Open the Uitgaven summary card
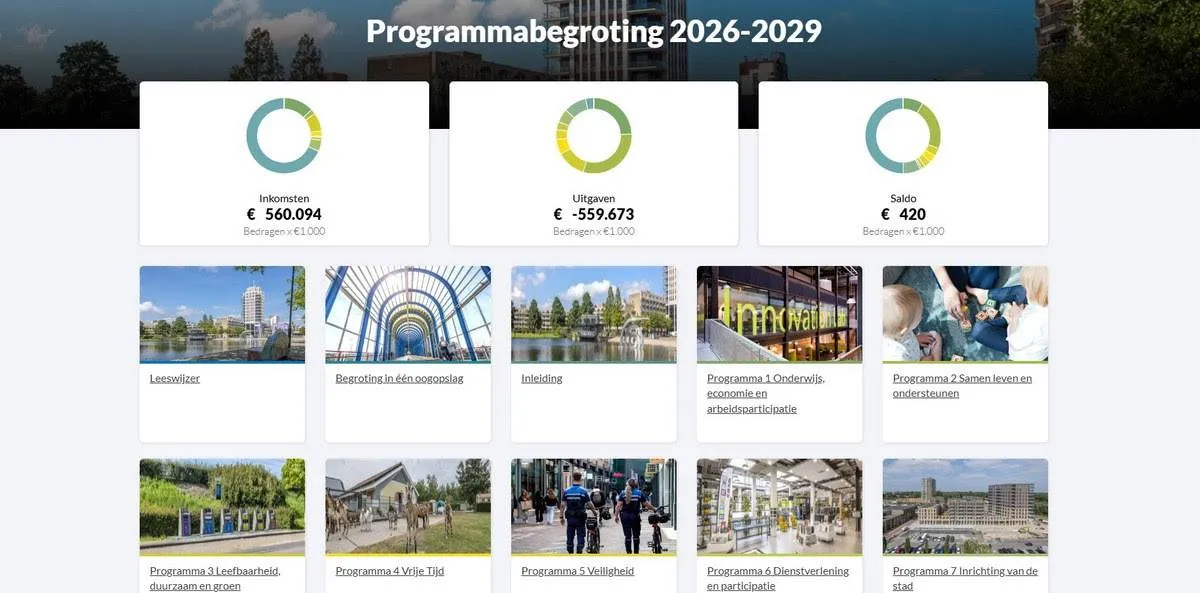Screen dimensions: 1200x593 click(x=593, y=164)
